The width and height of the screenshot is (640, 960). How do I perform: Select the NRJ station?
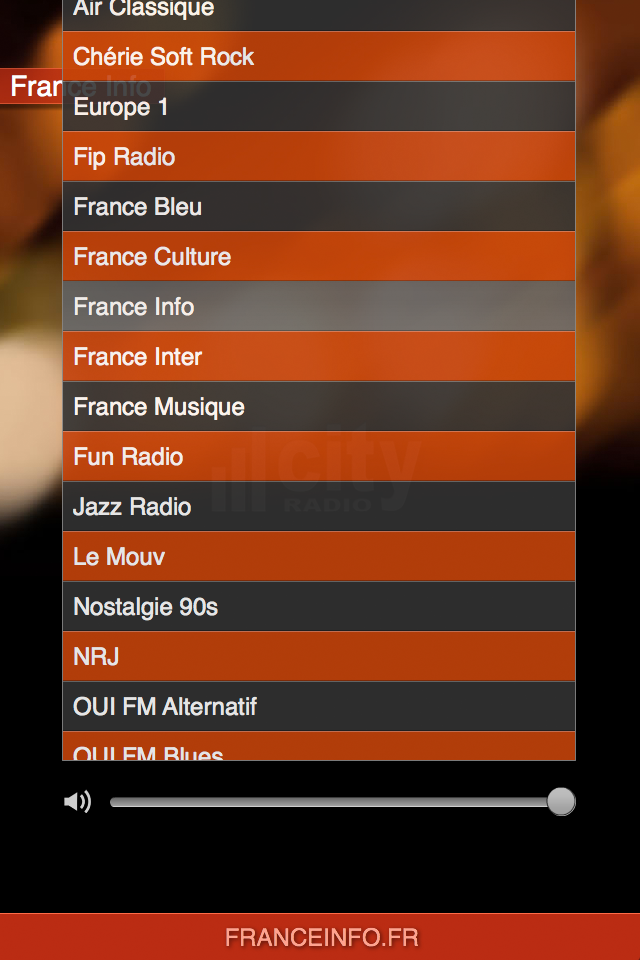(318, 657)
